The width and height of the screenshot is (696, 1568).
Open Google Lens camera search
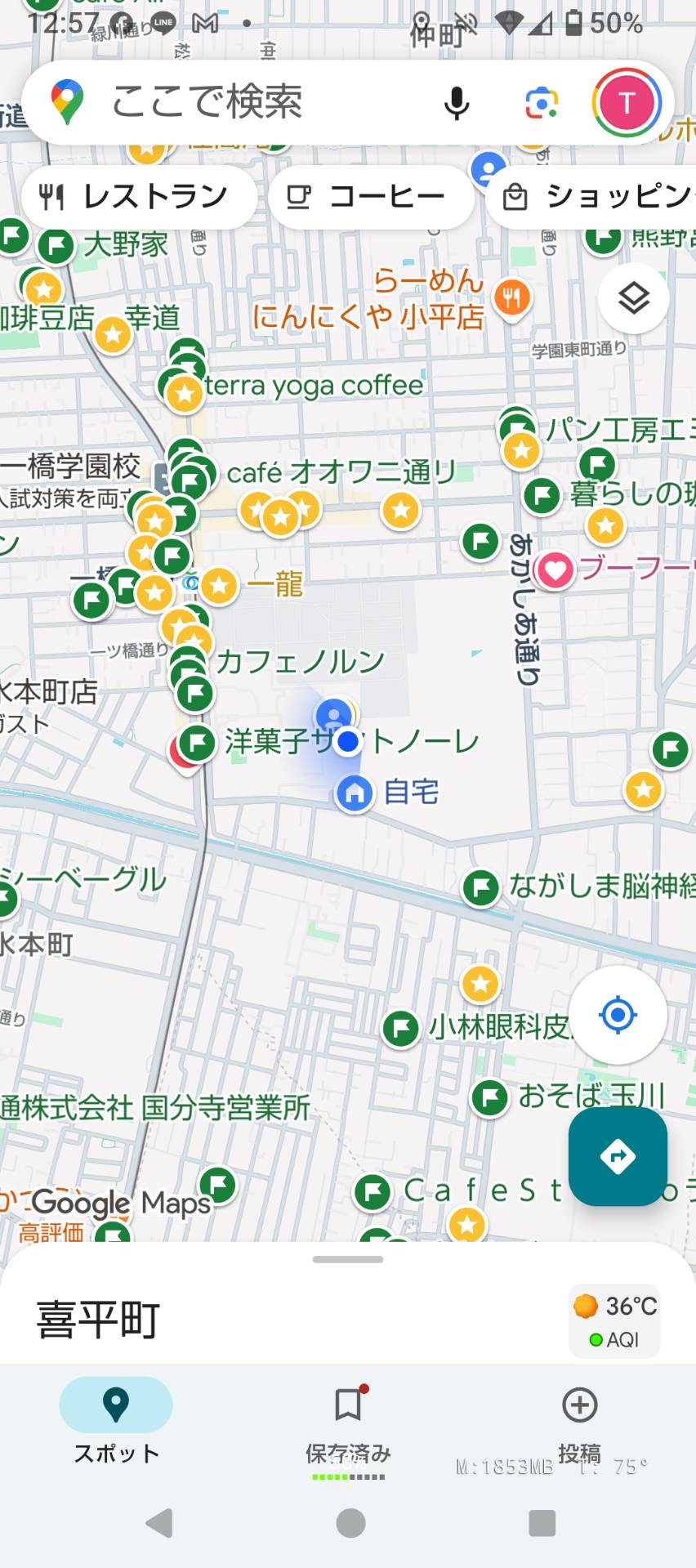click(541, 104)
